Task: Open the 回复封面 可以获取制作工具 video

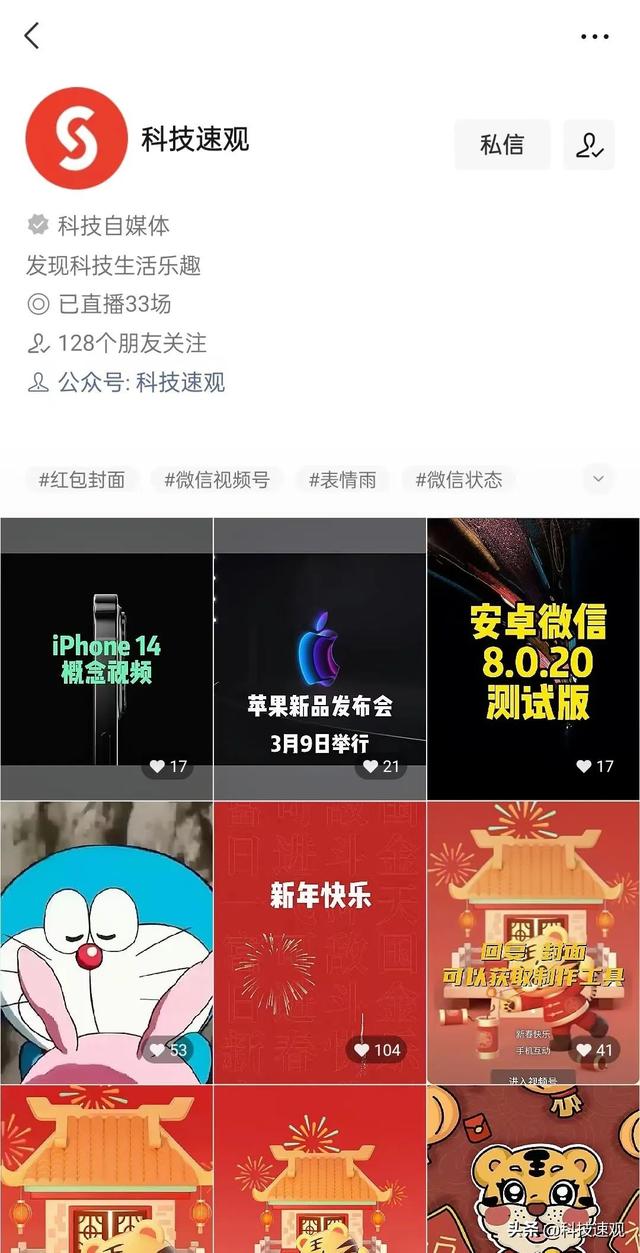Action: tap(533, 942)
